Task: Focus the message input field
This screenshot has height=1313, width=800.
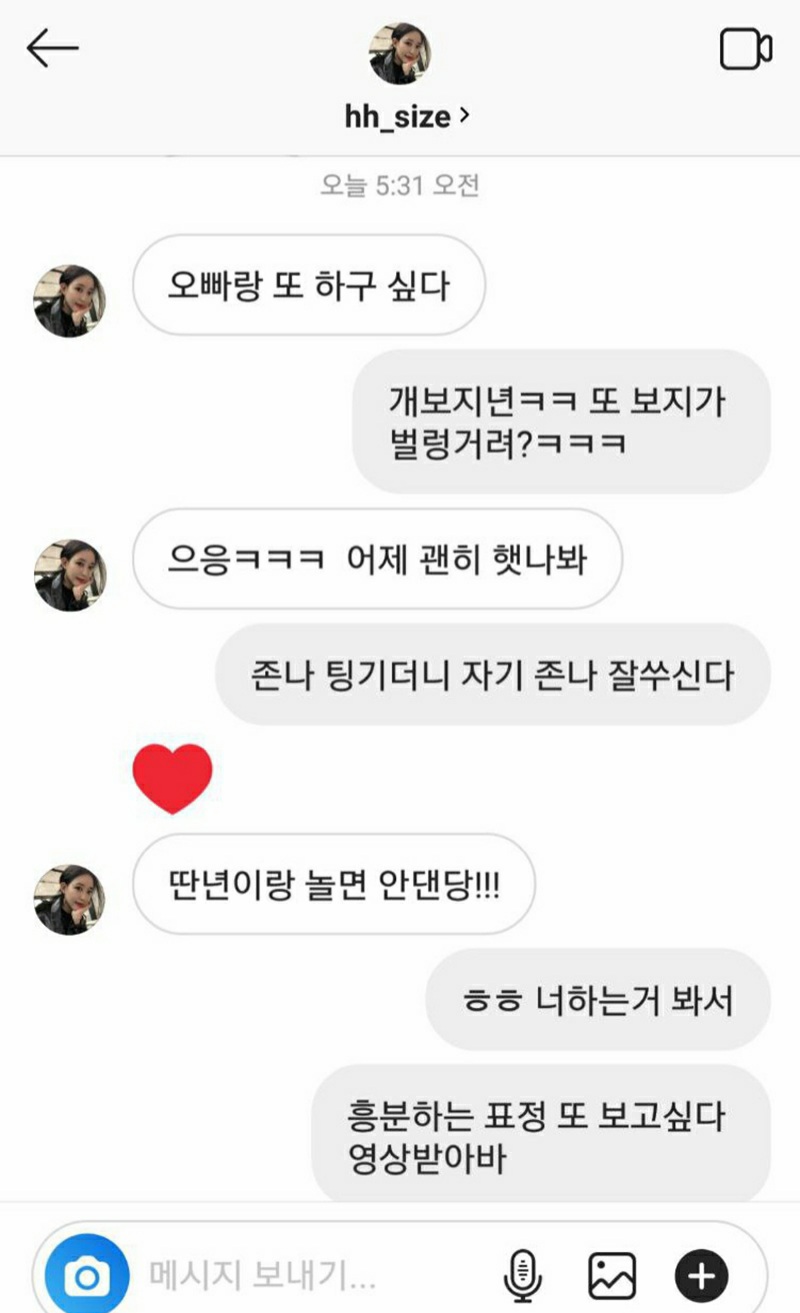Action: [300, 1276]
